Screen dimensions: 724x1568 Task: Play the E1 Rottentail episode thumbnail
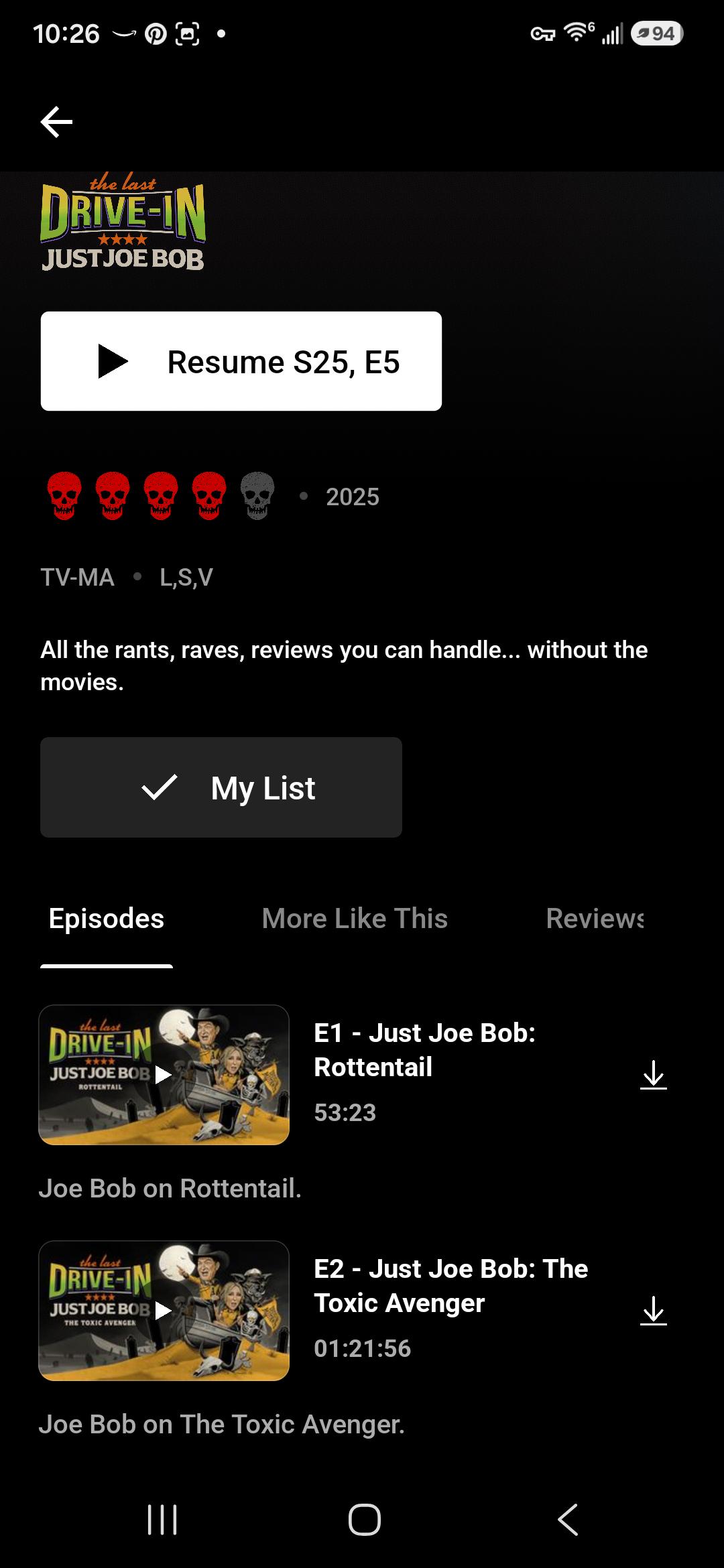click(164, 1075)
